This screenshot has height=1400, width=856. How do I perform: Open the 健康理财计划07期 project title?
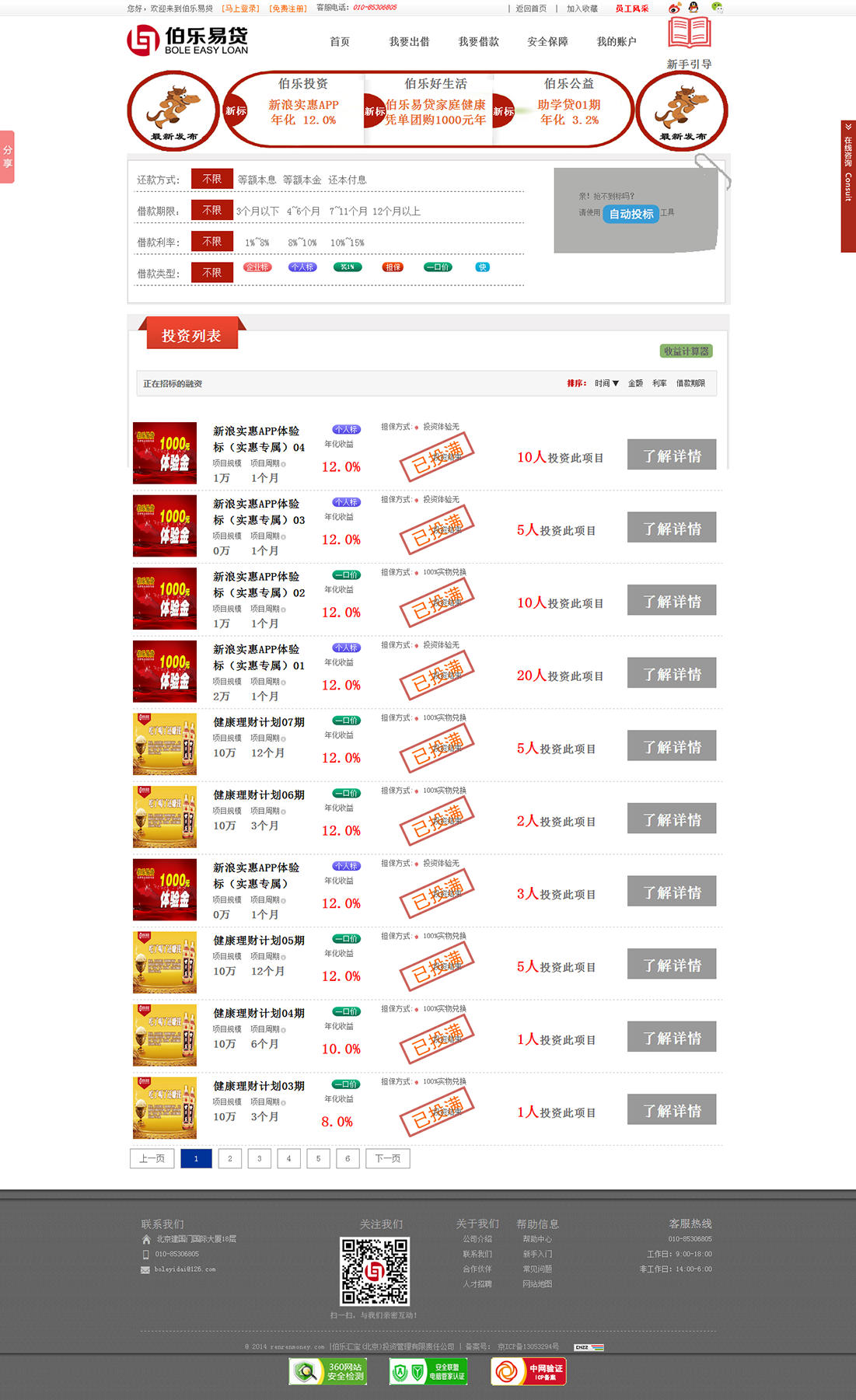tap(259, 722)
